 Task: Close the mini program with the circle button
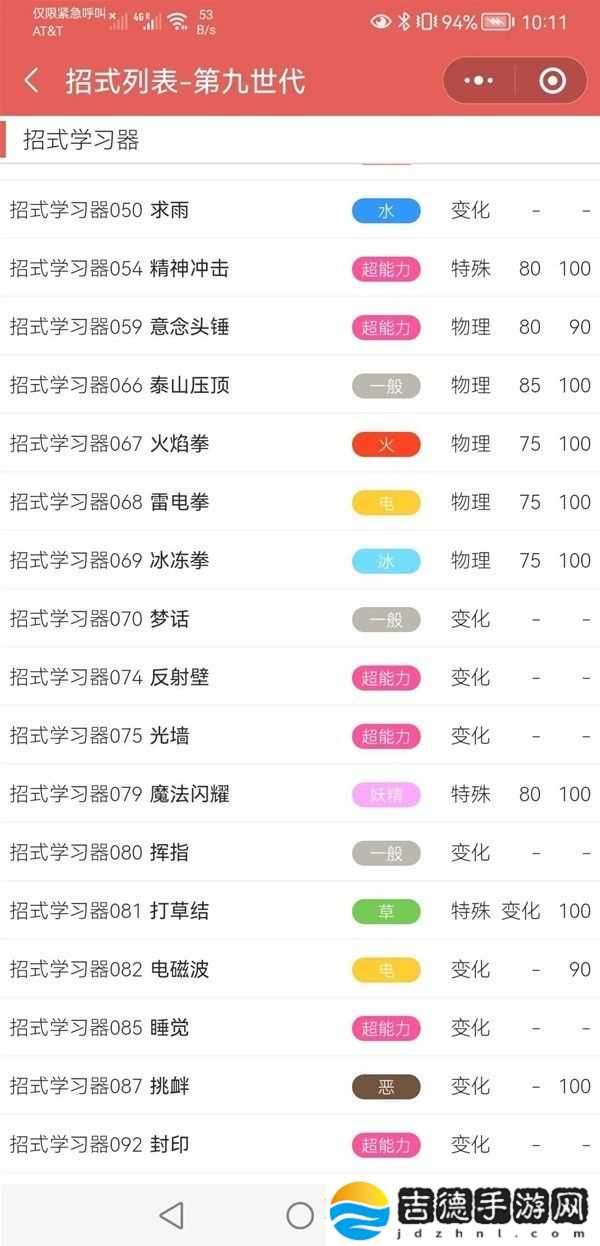point(552,81)
